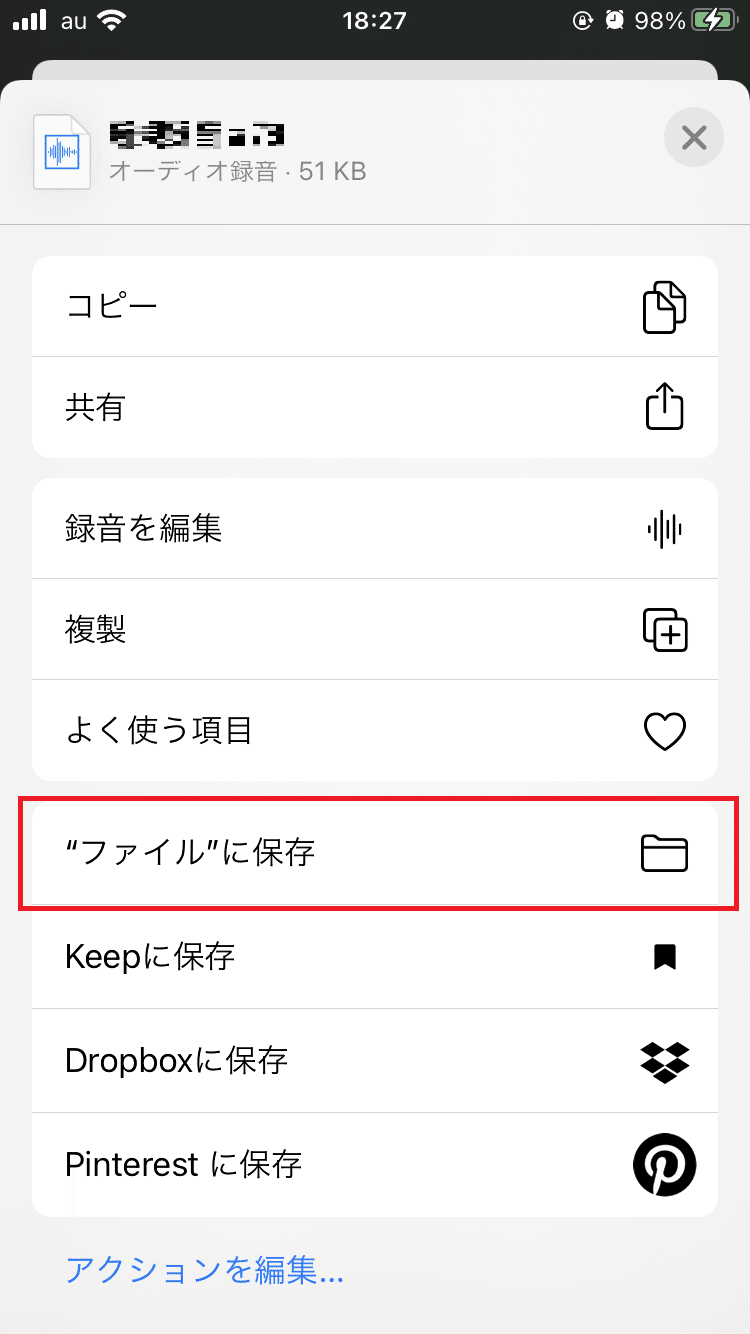Close the share sheet with the X button
The image size is (750, 1334).
[x=693, y=137]
